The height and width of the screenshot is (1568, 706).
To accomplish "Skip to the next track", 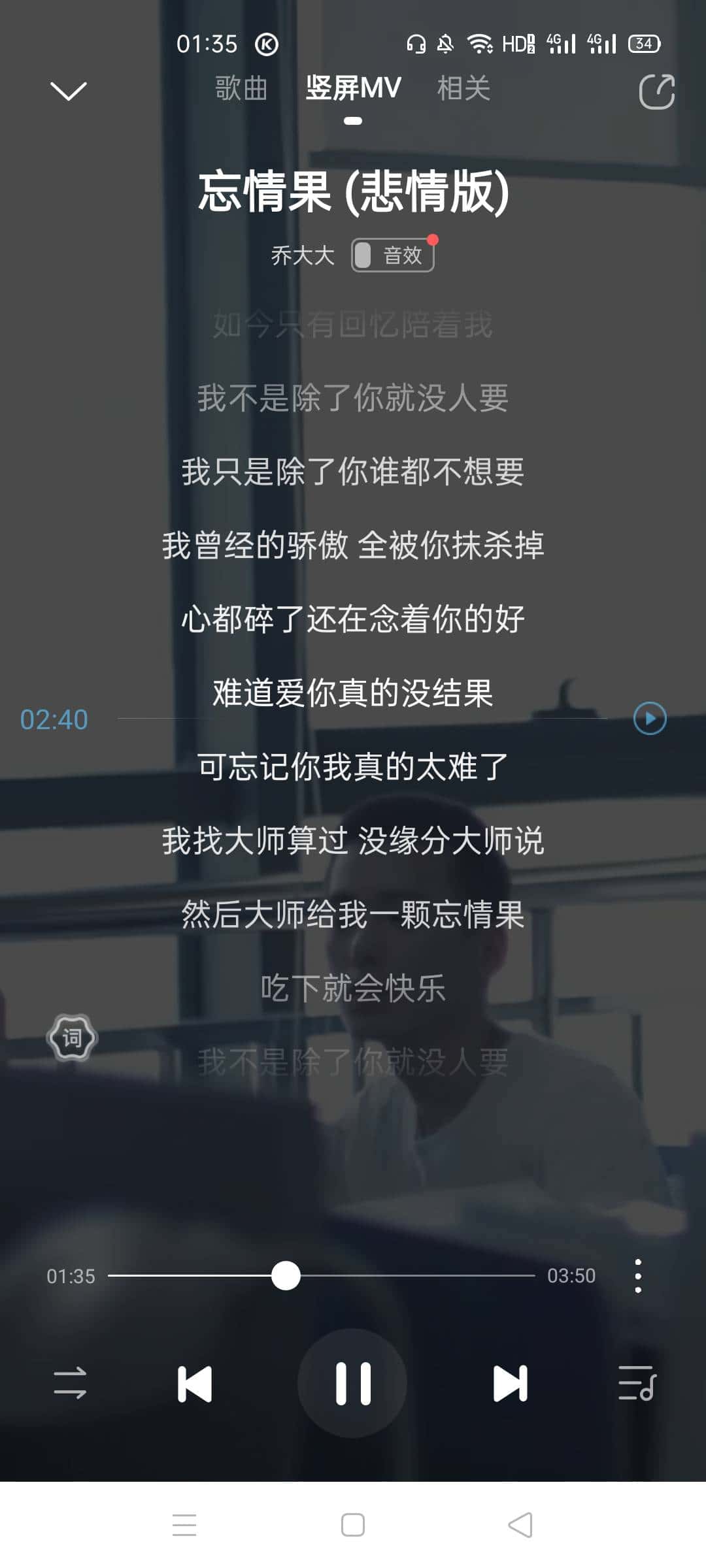I will 509,1383.
